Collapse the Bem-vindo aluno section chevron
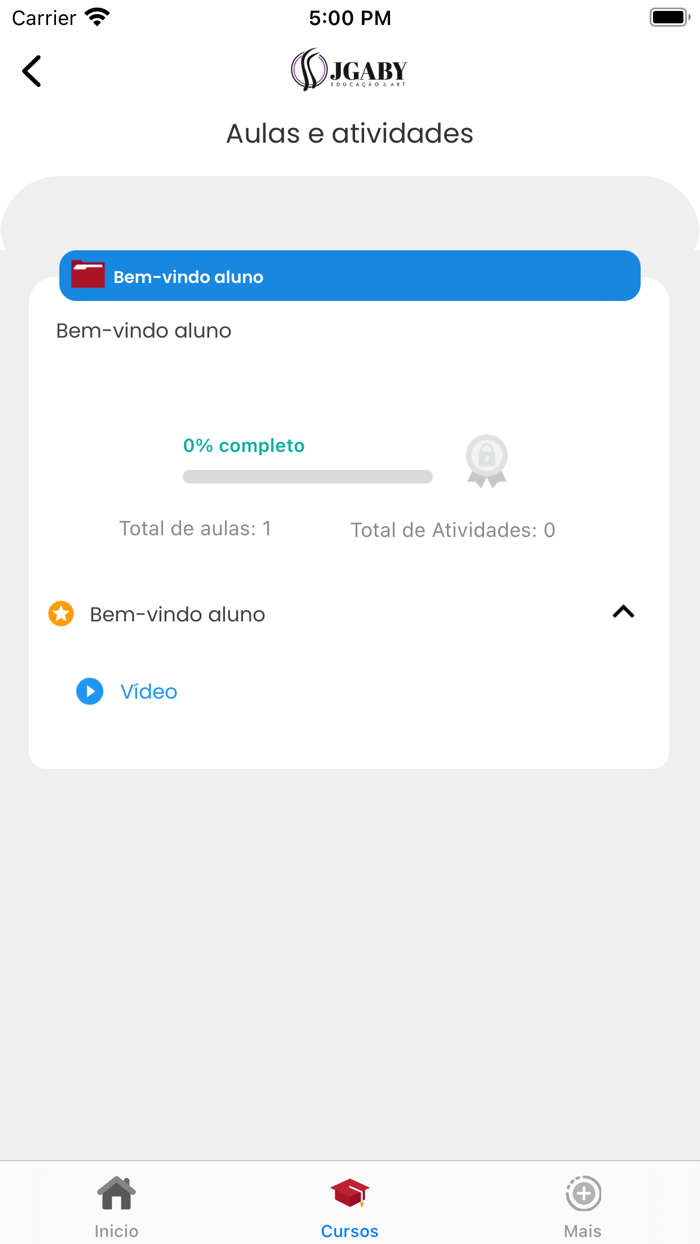The width and height of the screenshot is (700, 1244). 623,612
